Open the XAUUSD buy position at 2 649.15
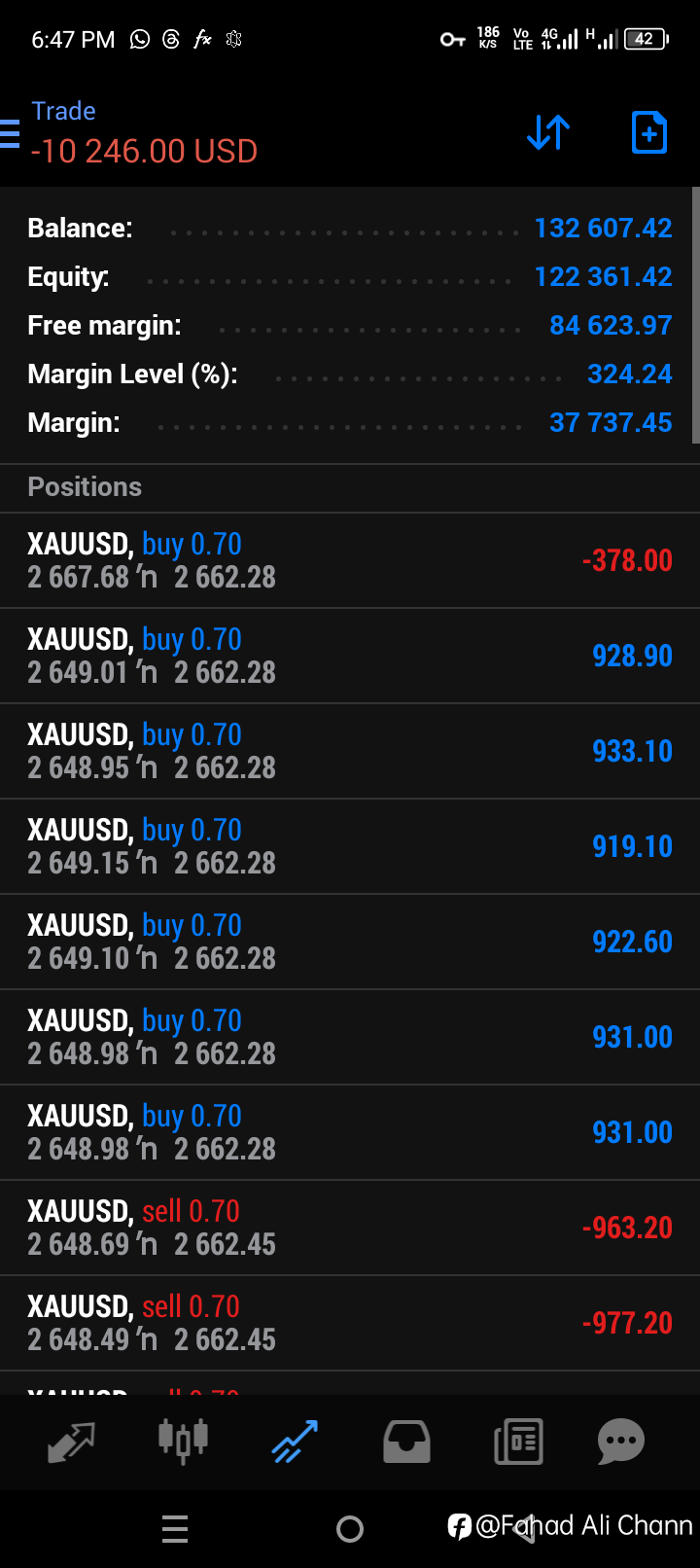 coord(350,847)
